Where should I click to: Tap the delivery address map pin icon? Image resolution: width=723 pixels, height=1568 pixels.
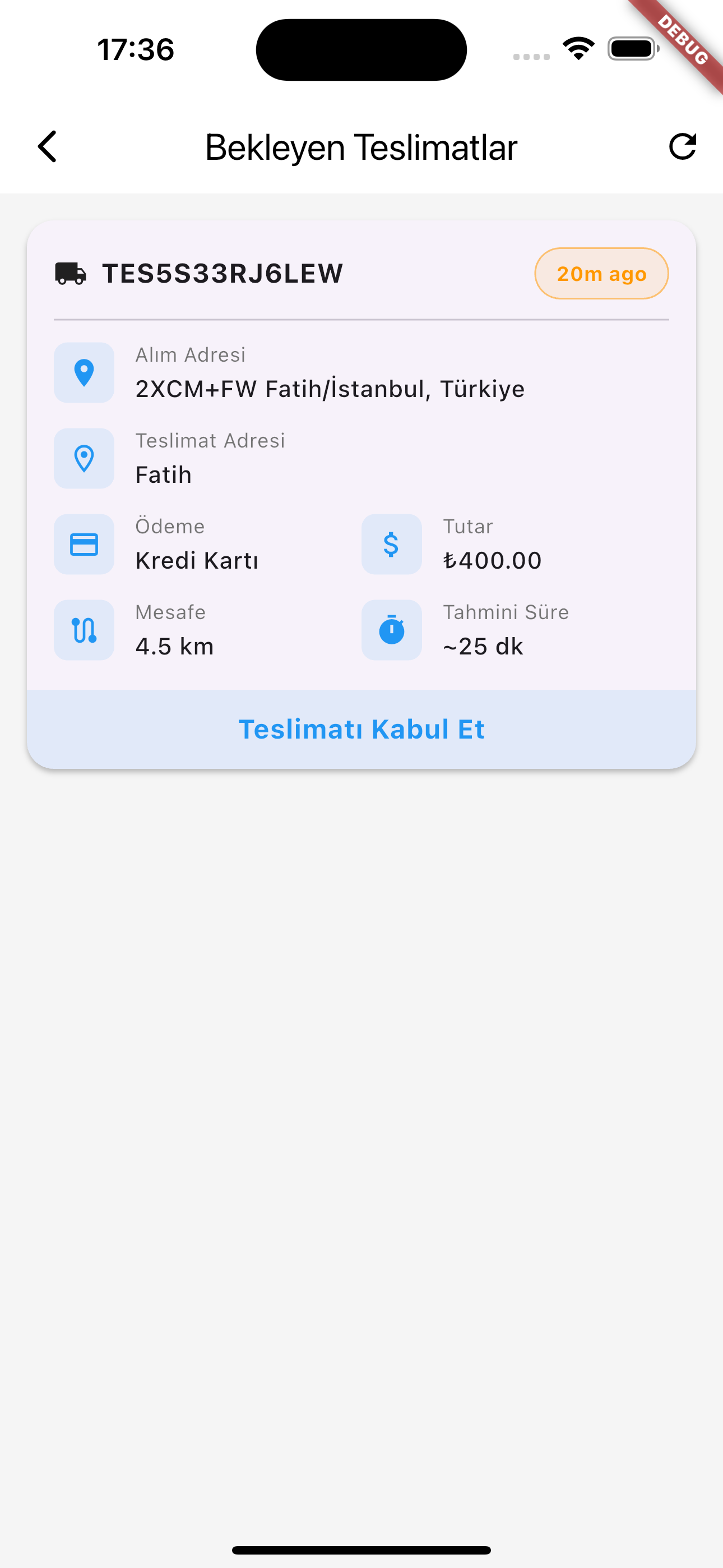tap(84, 459)
